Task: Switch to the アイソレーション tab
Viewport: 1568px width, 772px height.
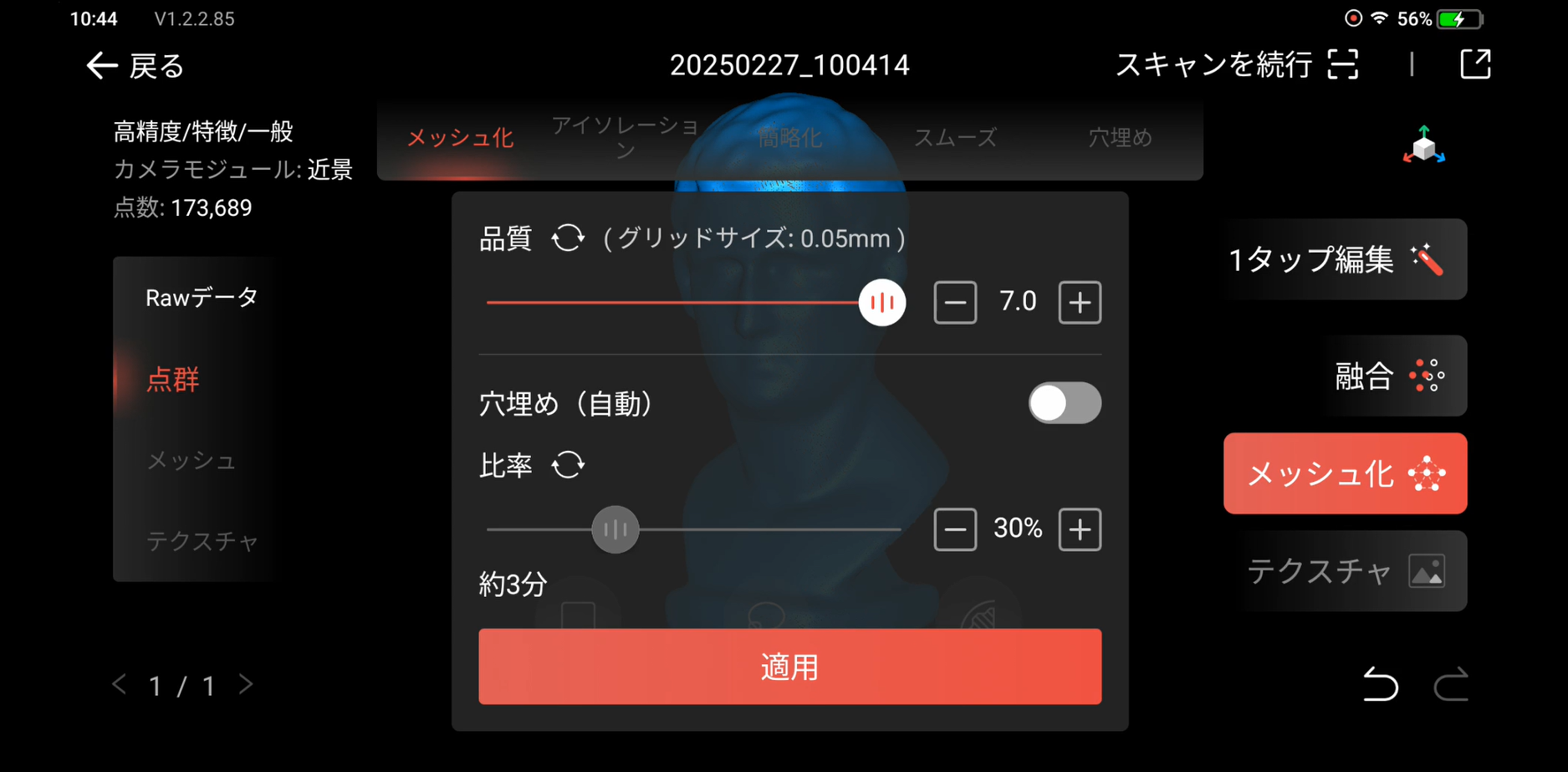Action: pyautogui.click(x=625, y=137)
